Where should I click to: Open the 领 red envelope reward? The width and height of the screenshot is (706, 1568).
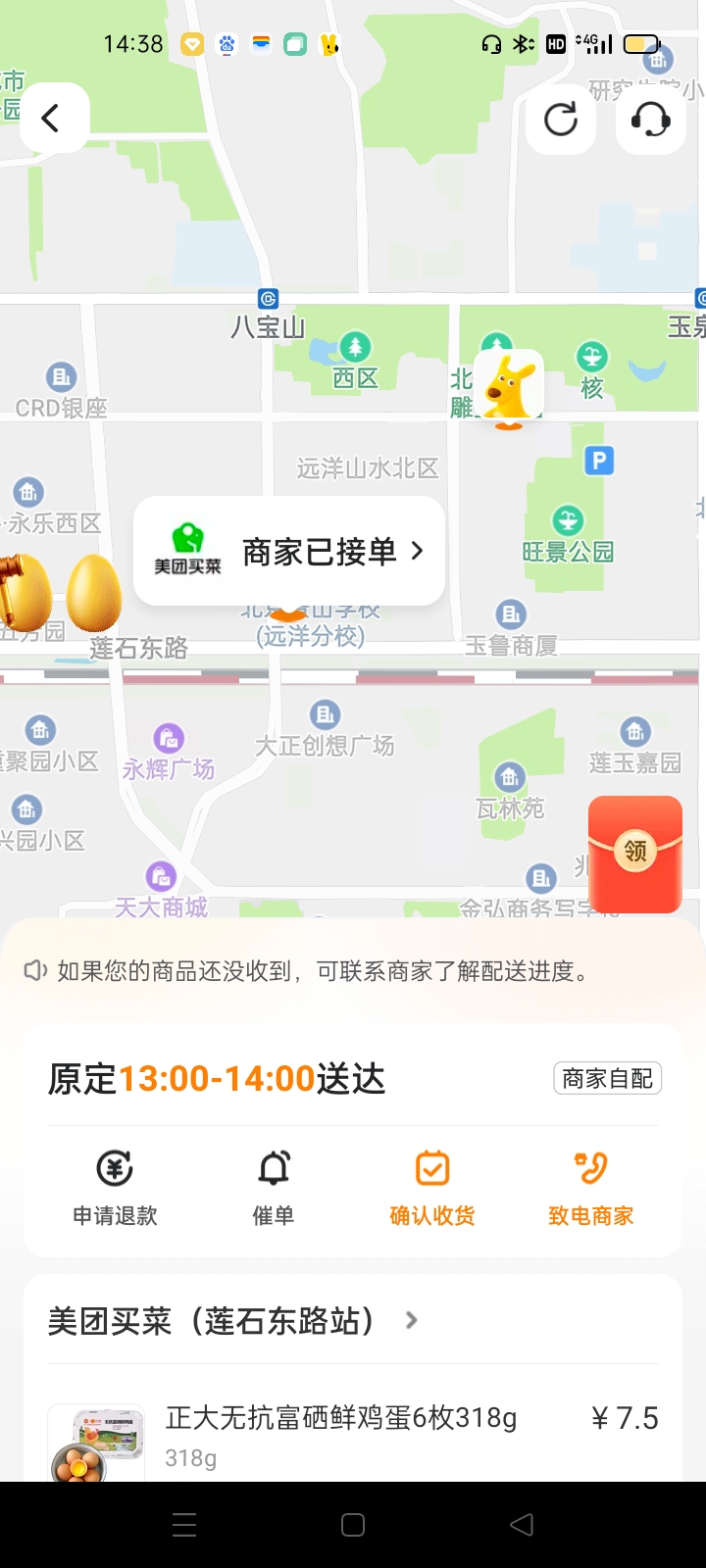pos(634,853)
